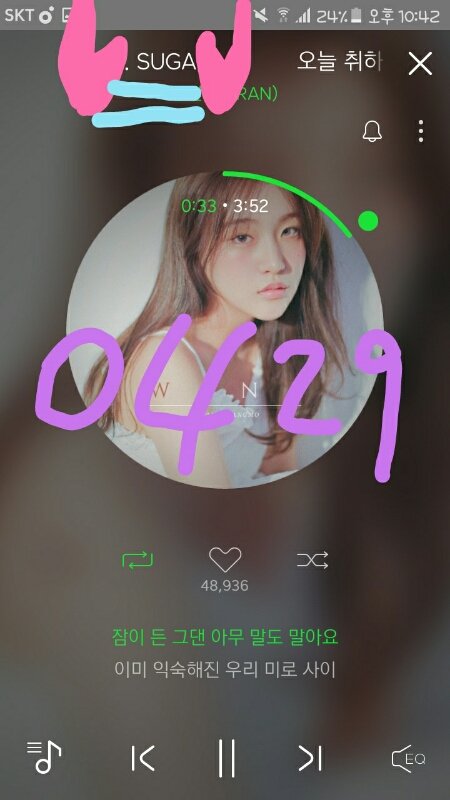Open the notification bell

372,131
